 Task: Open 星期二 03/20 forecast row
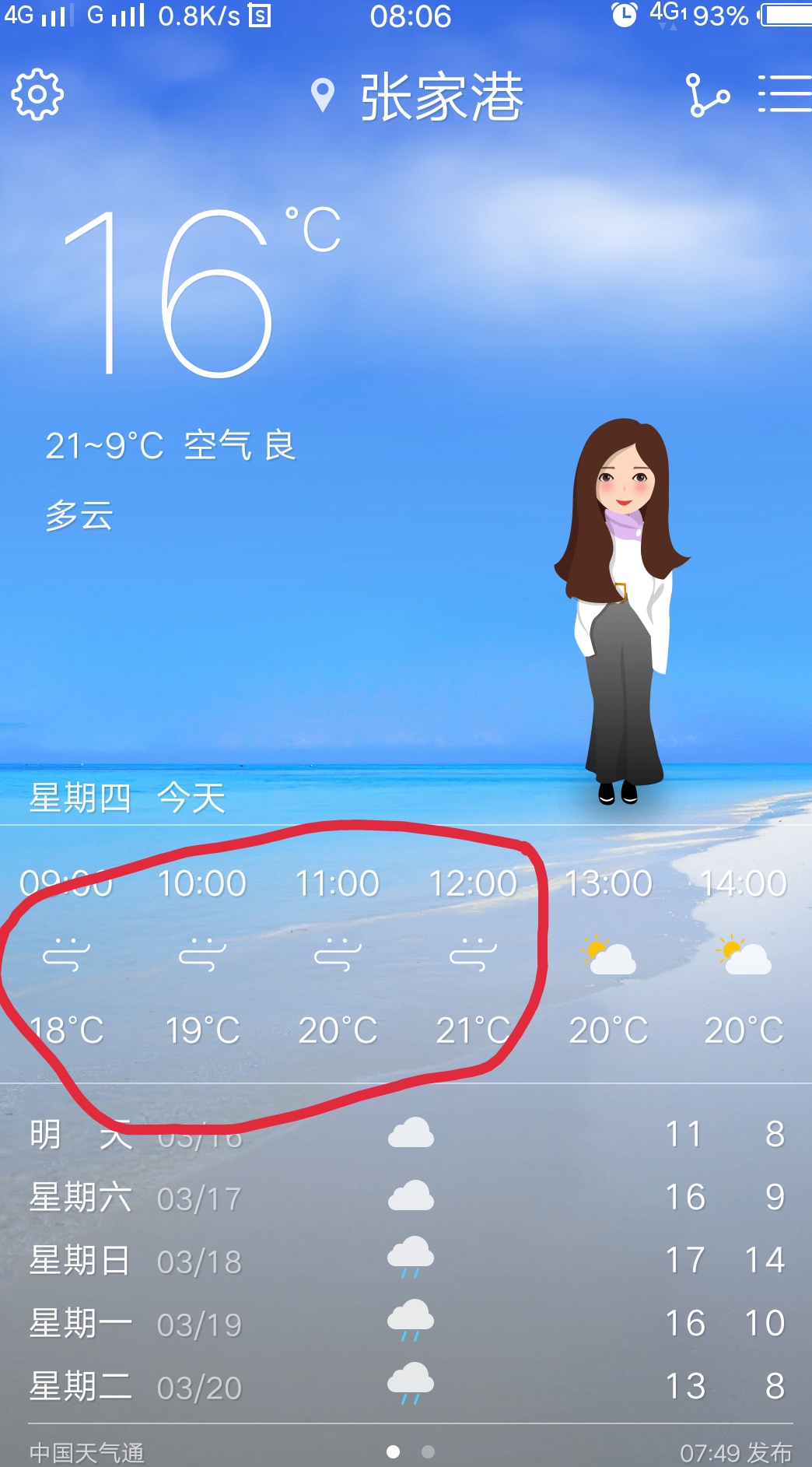(x=406, y=1387)
